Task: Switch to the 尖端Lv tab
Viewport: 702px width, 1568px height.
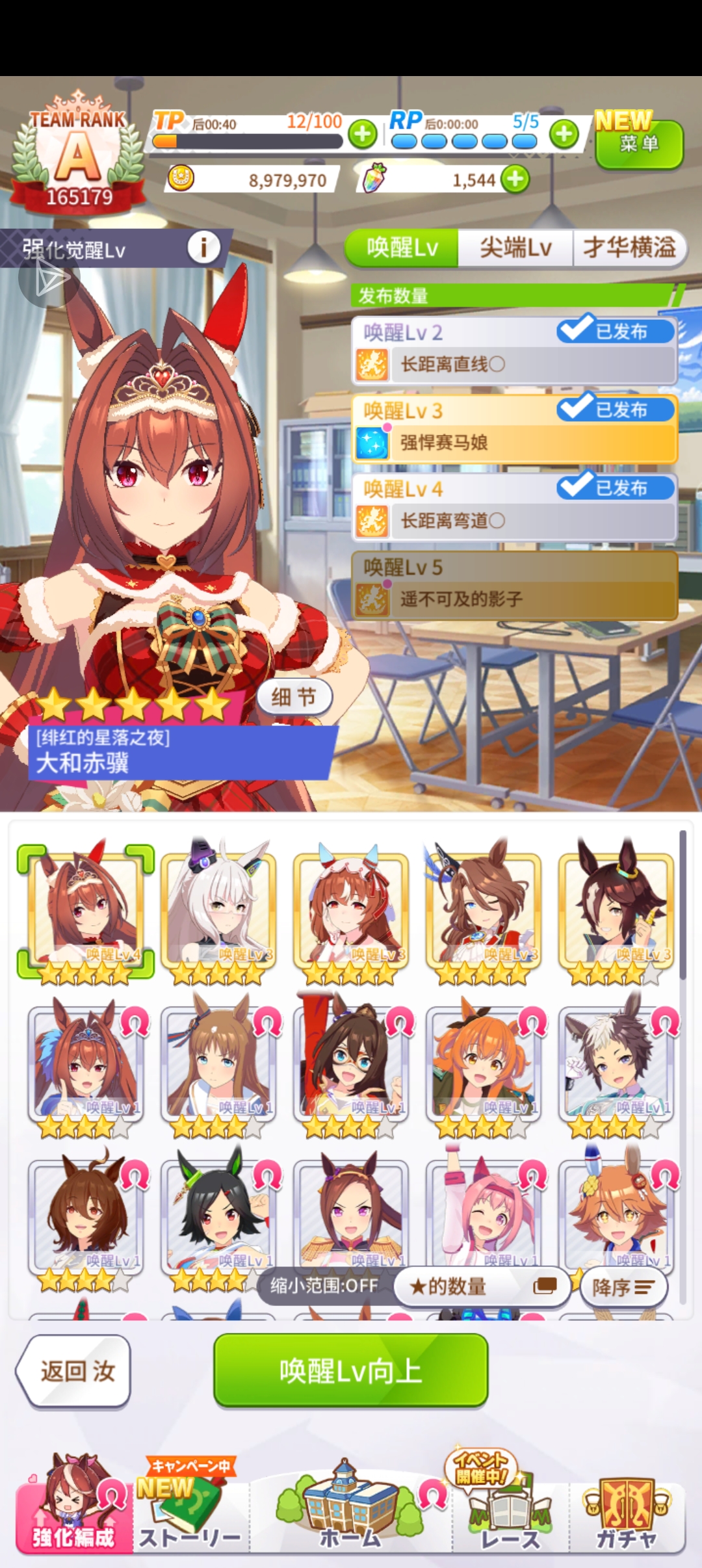Action: click(x=515, y=248)
